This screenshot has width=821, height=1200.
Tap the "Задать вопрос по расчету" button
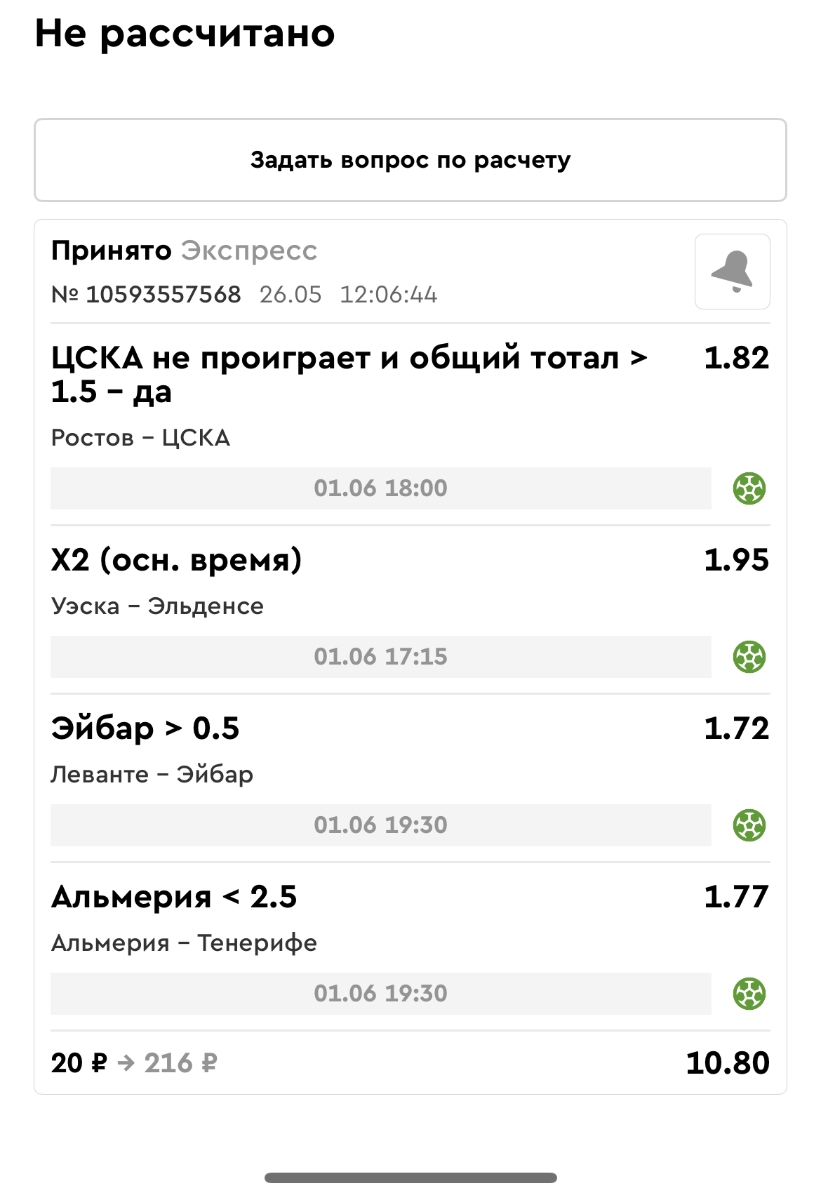point(410,160)
